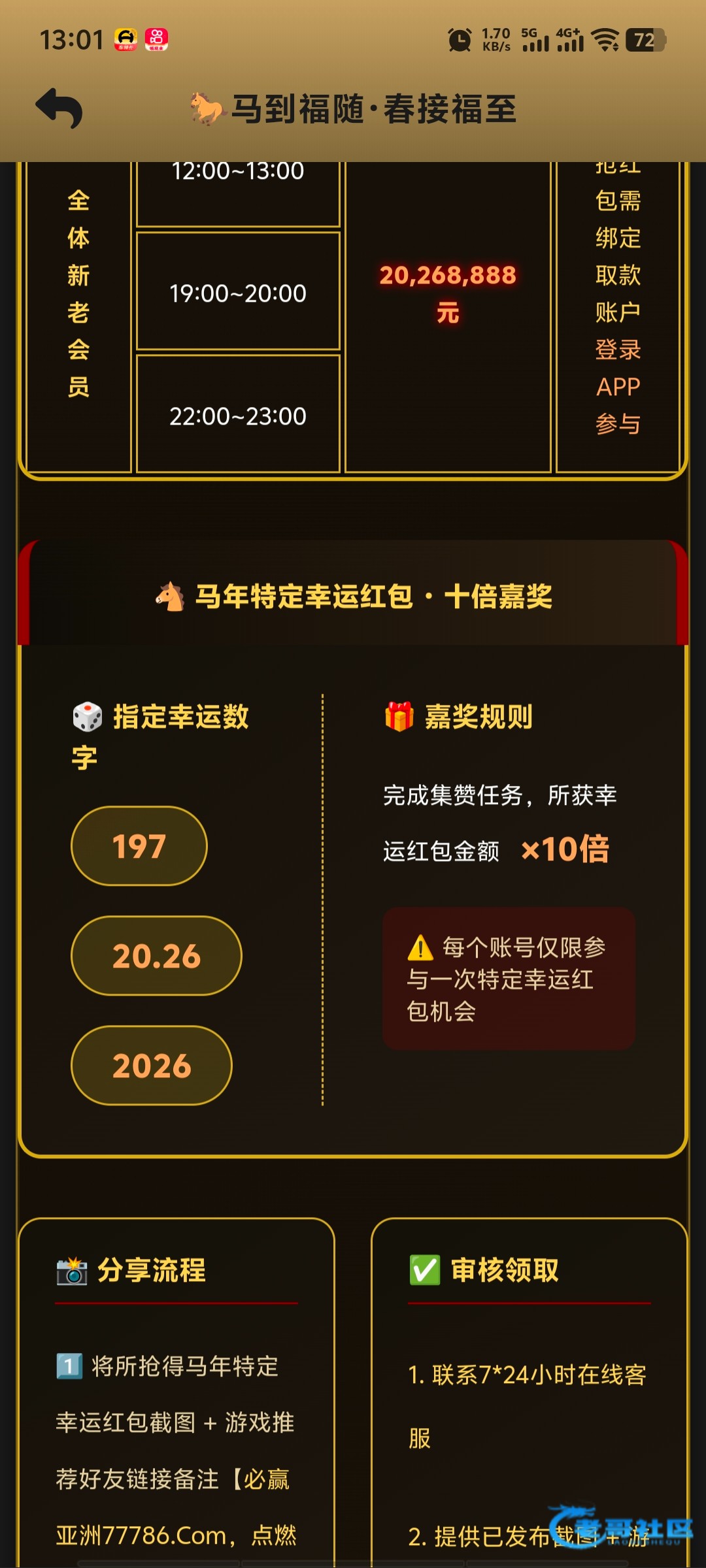Screen dimensions: 706x1568
Task: Tap the back arrow in the header
Action: tap(59, 108)
